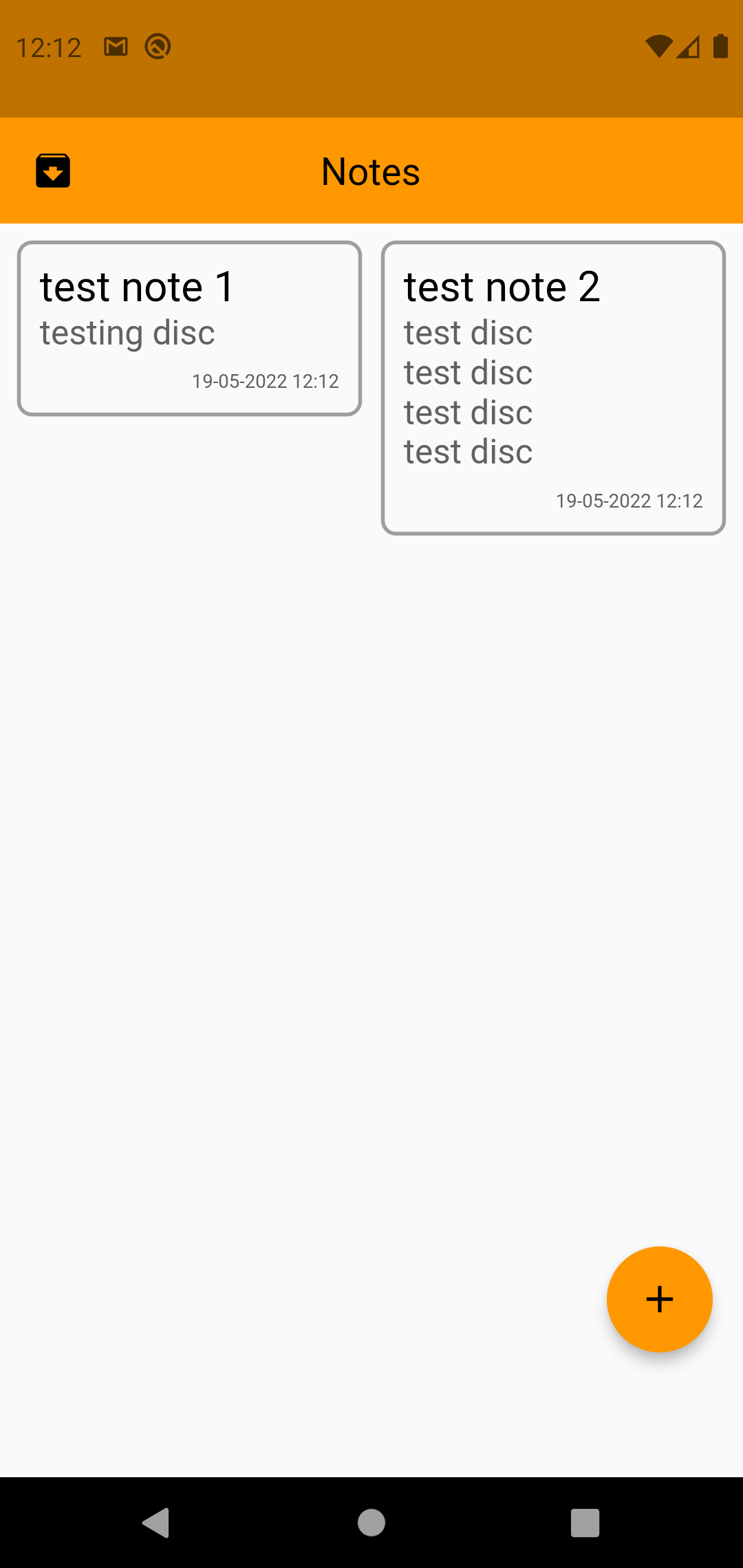Tap the Notes title in the app bar
Viewport: 743px width, 1568px height.
[x=371, y=170]
